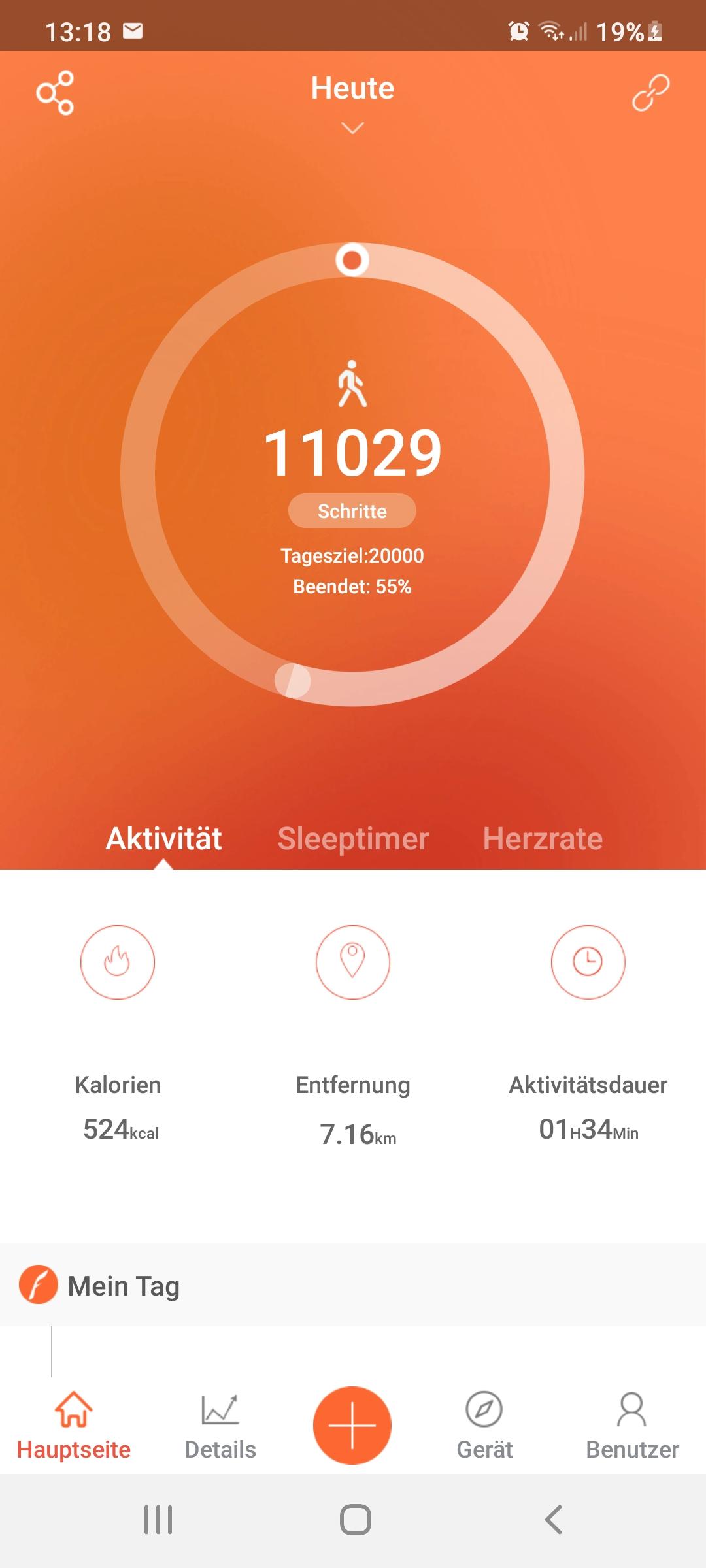Open the Benutzer tab
The width and height of the screenshot is (706, 1568).
(x=632, y=1426)
